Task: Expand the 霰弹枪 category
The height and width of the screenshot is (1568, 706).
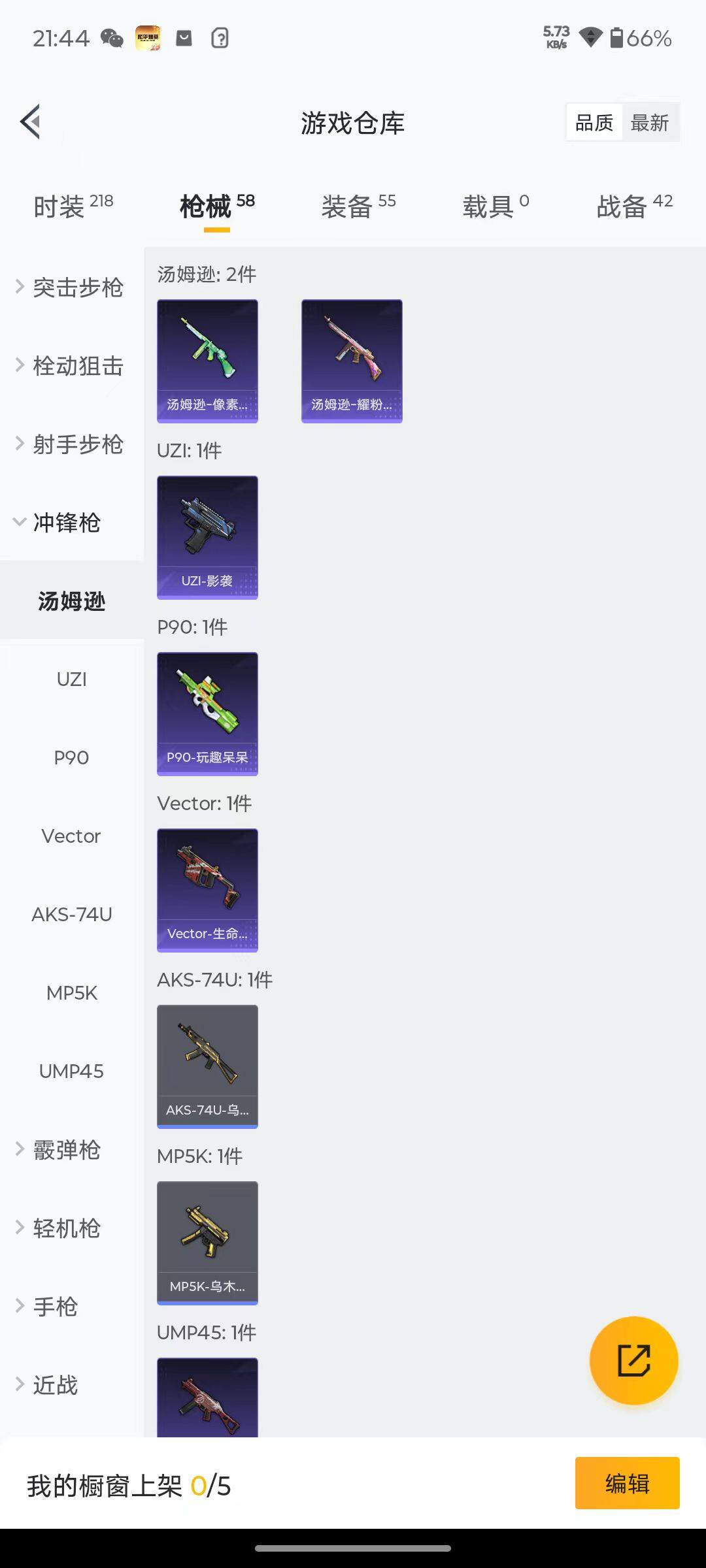Action: click(65, 1150)
